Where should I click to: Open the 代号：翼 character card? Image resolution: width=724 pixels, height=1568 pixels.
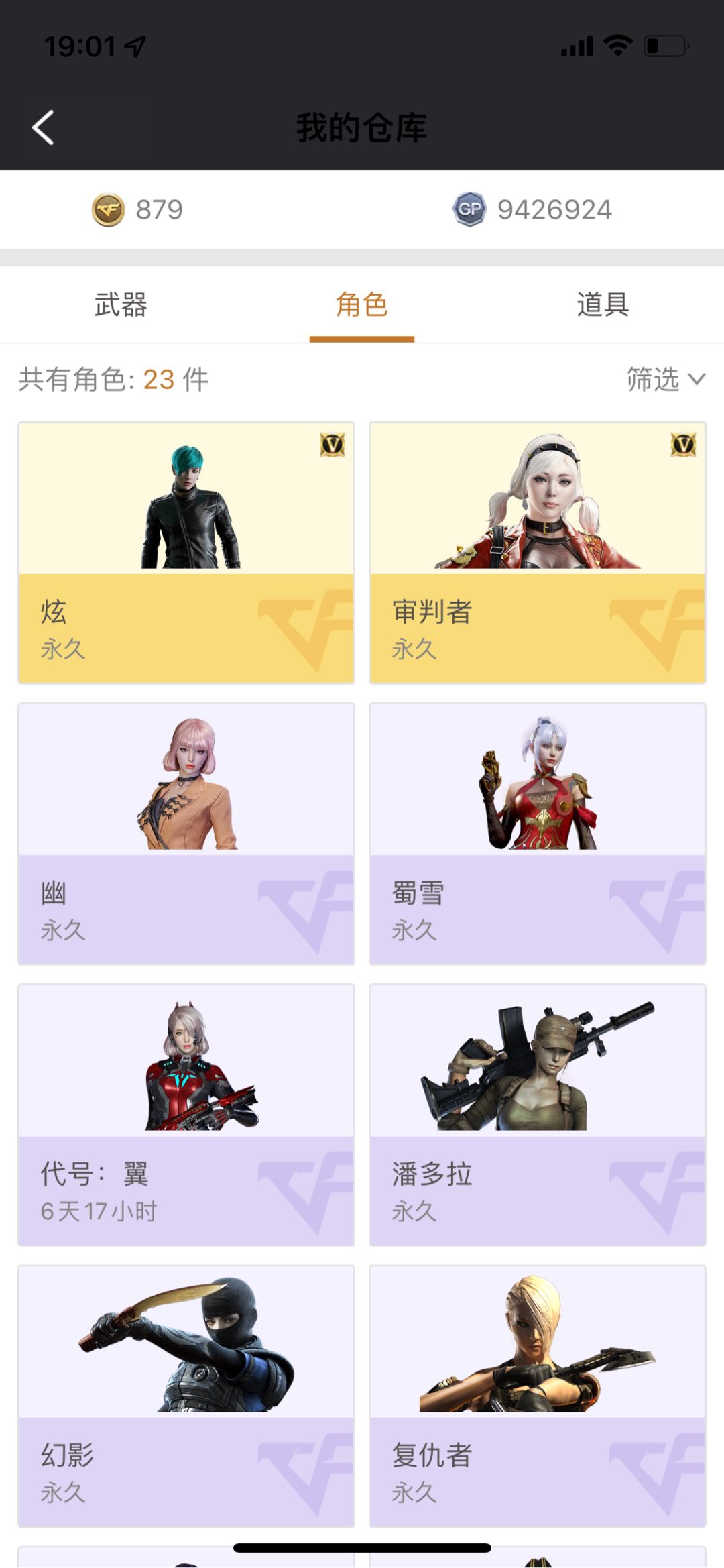click(186, 1115)
